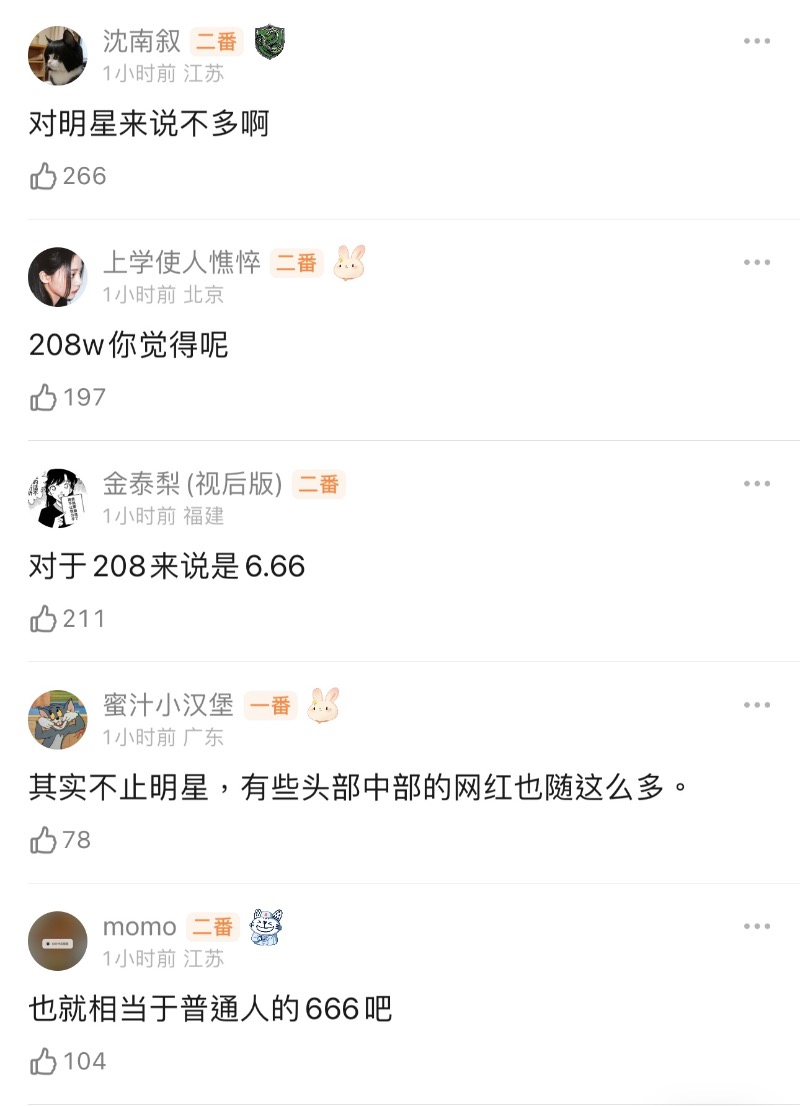Open more options for 金泰梨's comment
This screenshot has width=800, height=1106.
point(757,484)
